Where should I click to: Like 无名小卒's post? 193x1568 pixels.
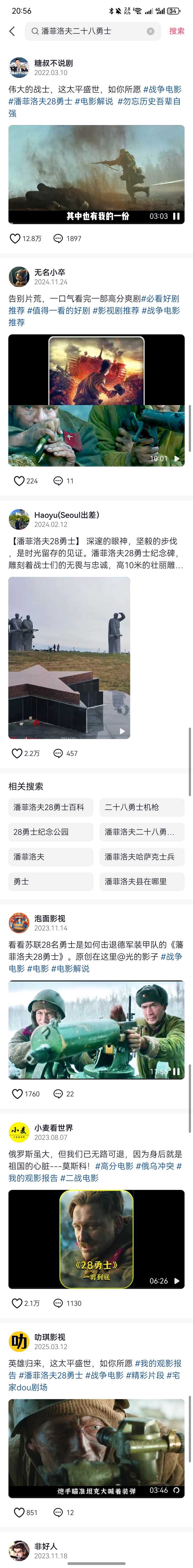(19, 481)
